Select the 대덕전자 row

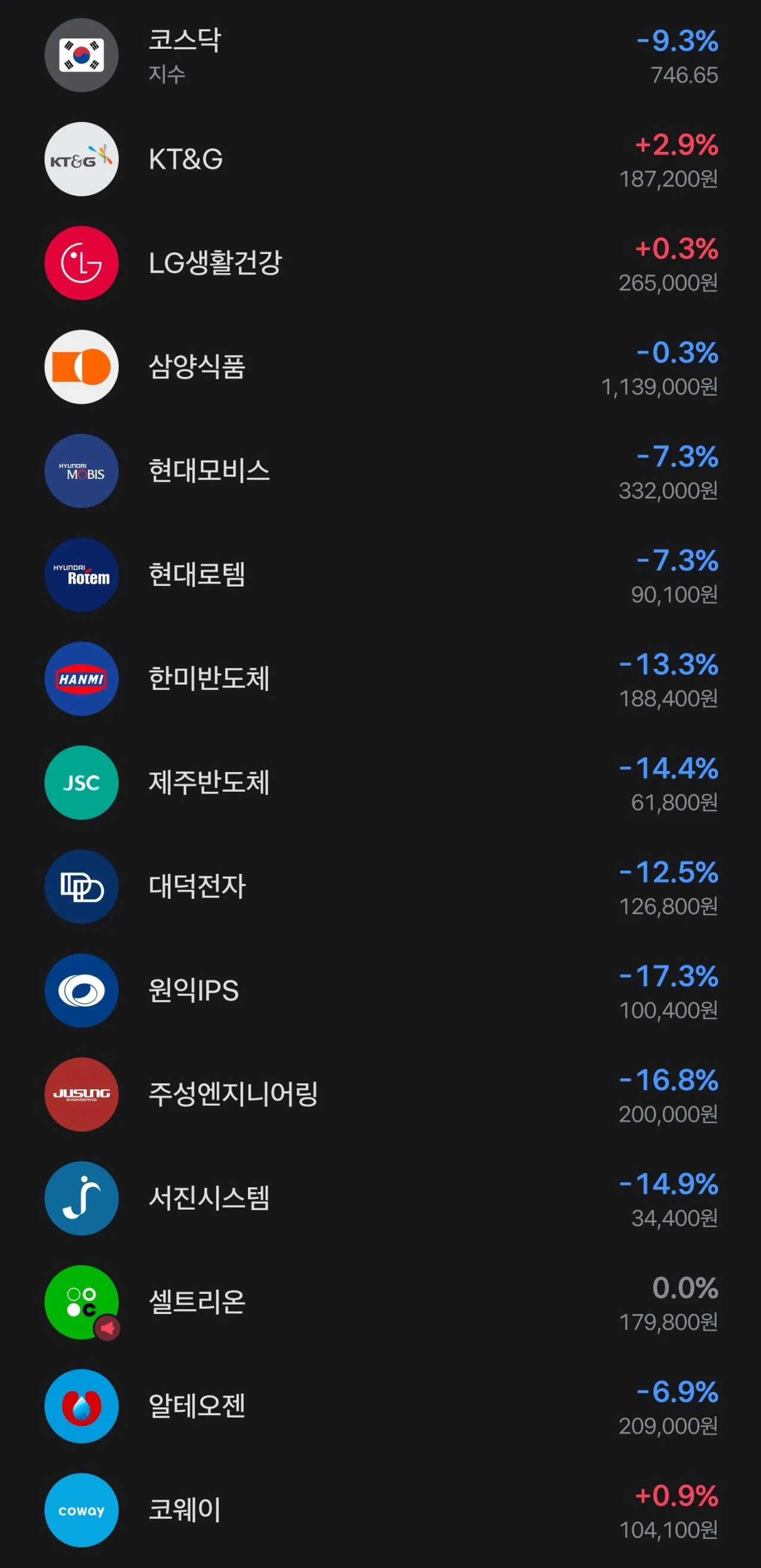click(380, 887)
